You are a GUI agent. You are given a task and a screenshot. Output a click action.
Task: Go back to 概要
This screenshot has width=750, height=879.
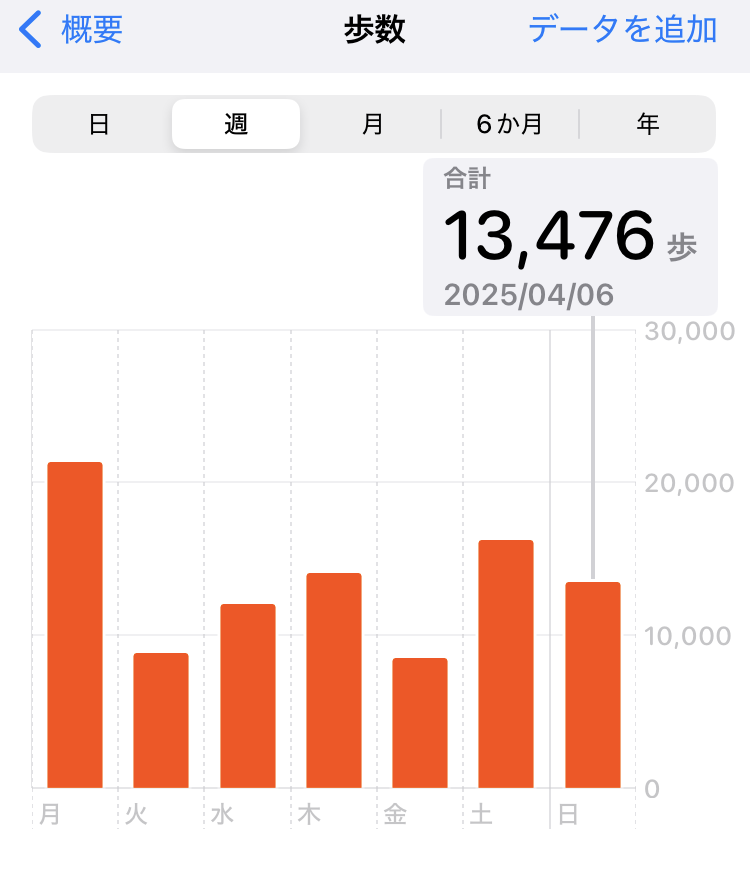point(72,30)
